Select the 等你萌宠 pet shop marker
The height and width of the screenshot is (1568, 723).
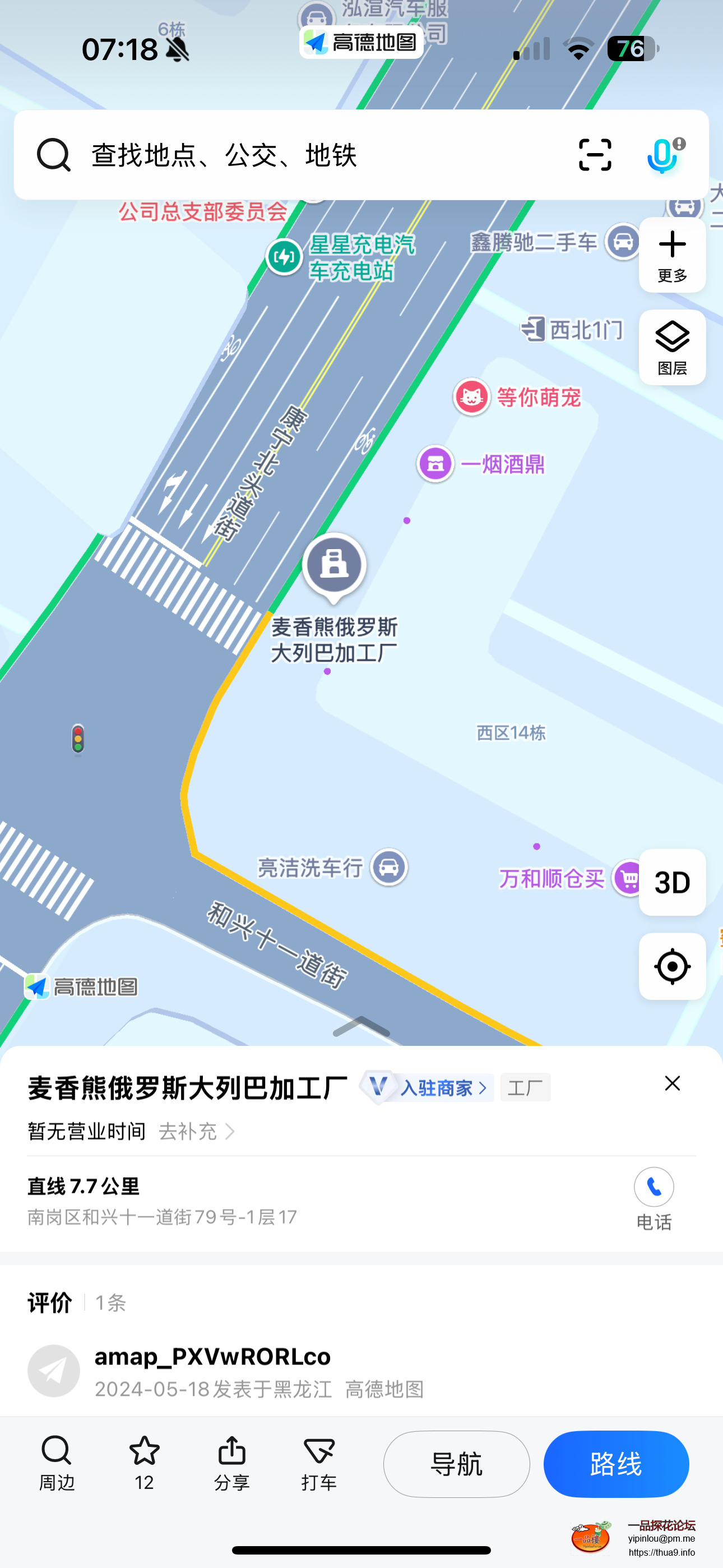[x=472, y=397]
